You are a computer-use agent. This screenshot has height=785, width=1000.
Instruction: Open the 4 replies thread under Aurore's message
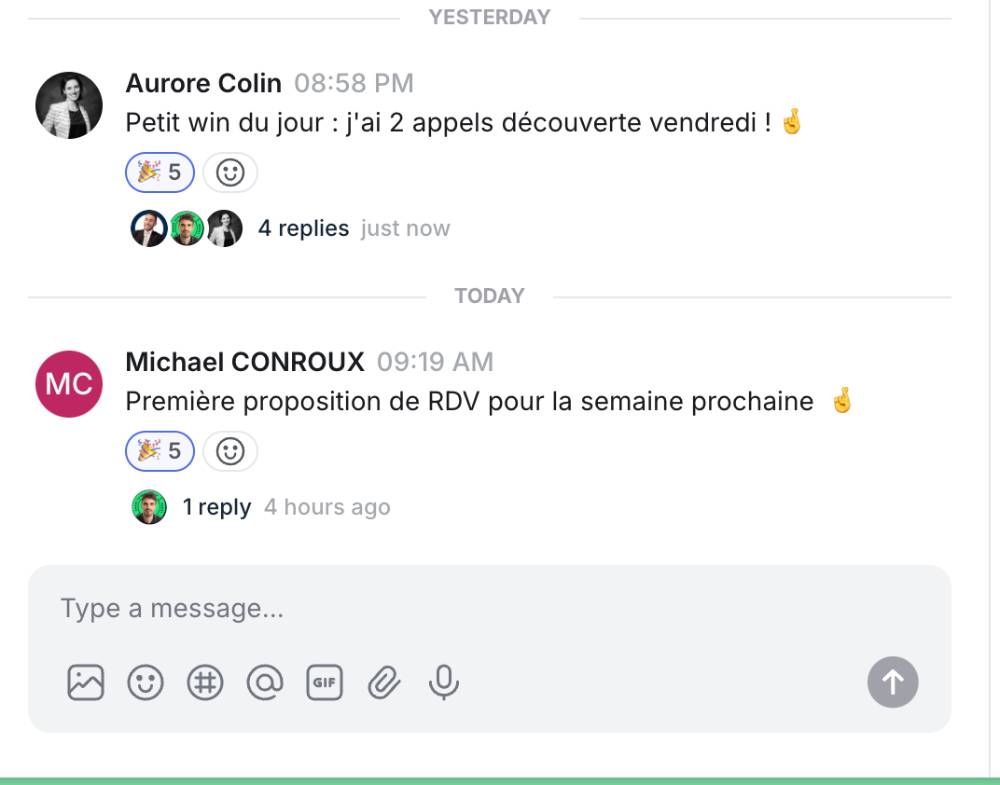pos(303,228)
